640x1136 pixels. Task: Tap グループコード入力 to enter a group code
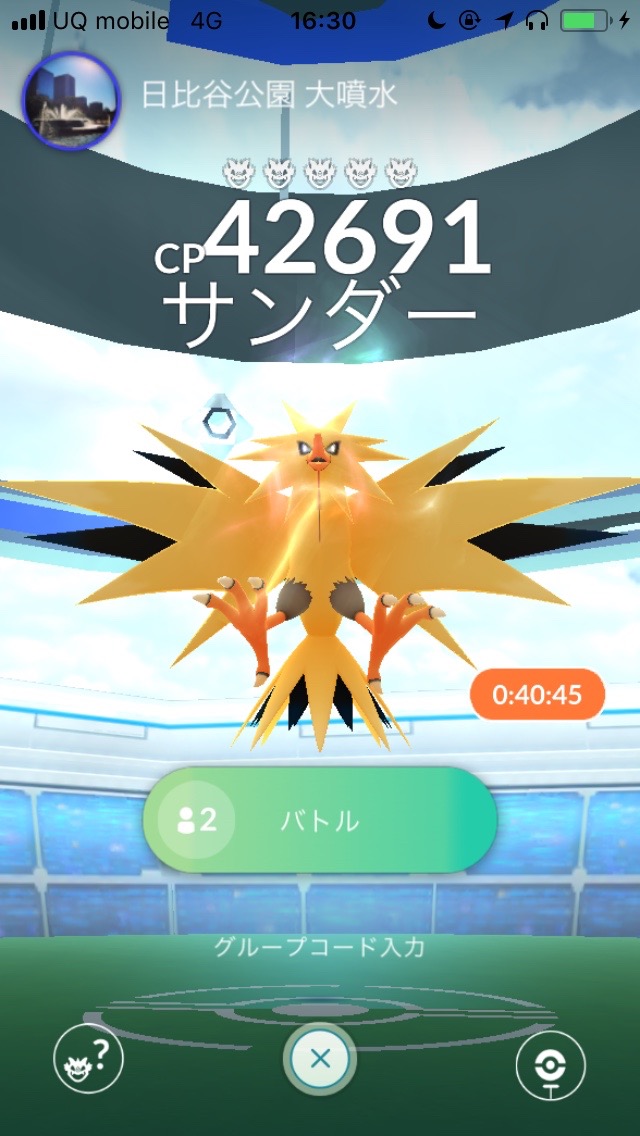pyautogui.click(x=319, y=946)
